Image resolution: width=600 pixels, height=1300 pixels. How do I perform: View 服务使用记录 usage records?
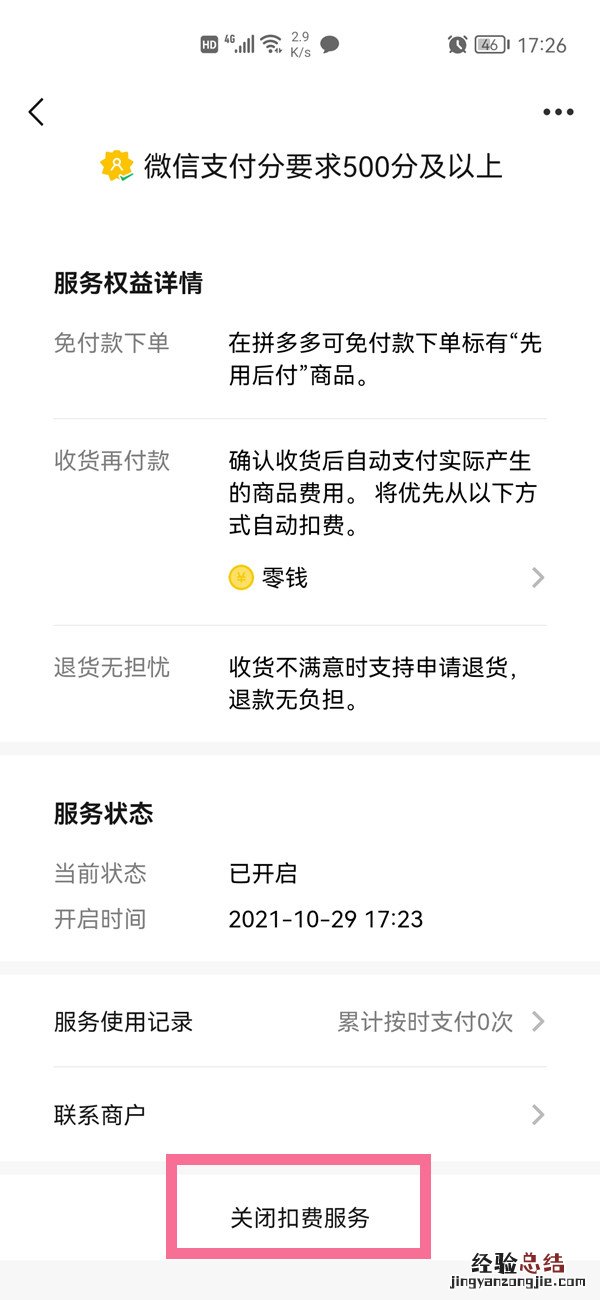(x=300, y=1021)
